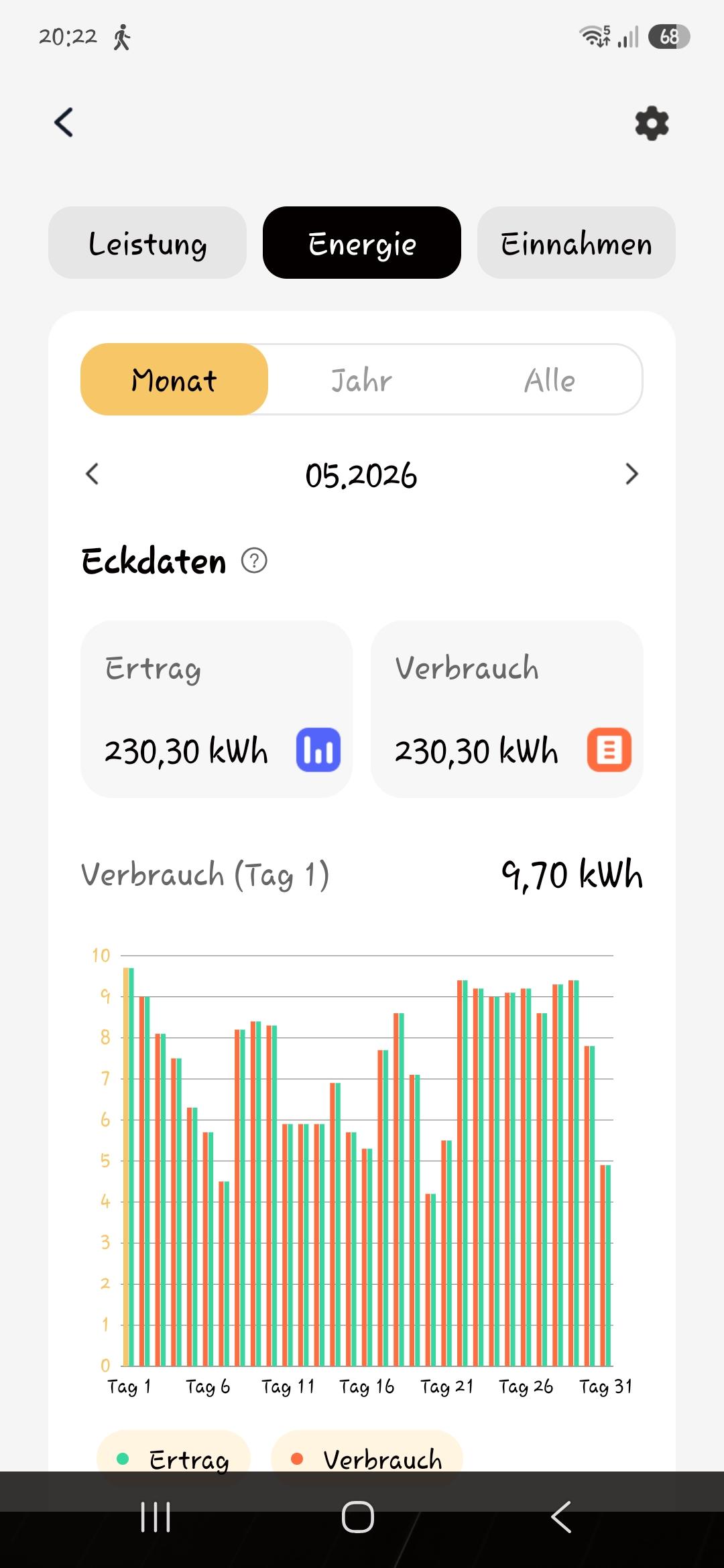Switch to the Leistung tab
Image resolution: width=724 pixels, height=1568 pixels.
(147, 243)
